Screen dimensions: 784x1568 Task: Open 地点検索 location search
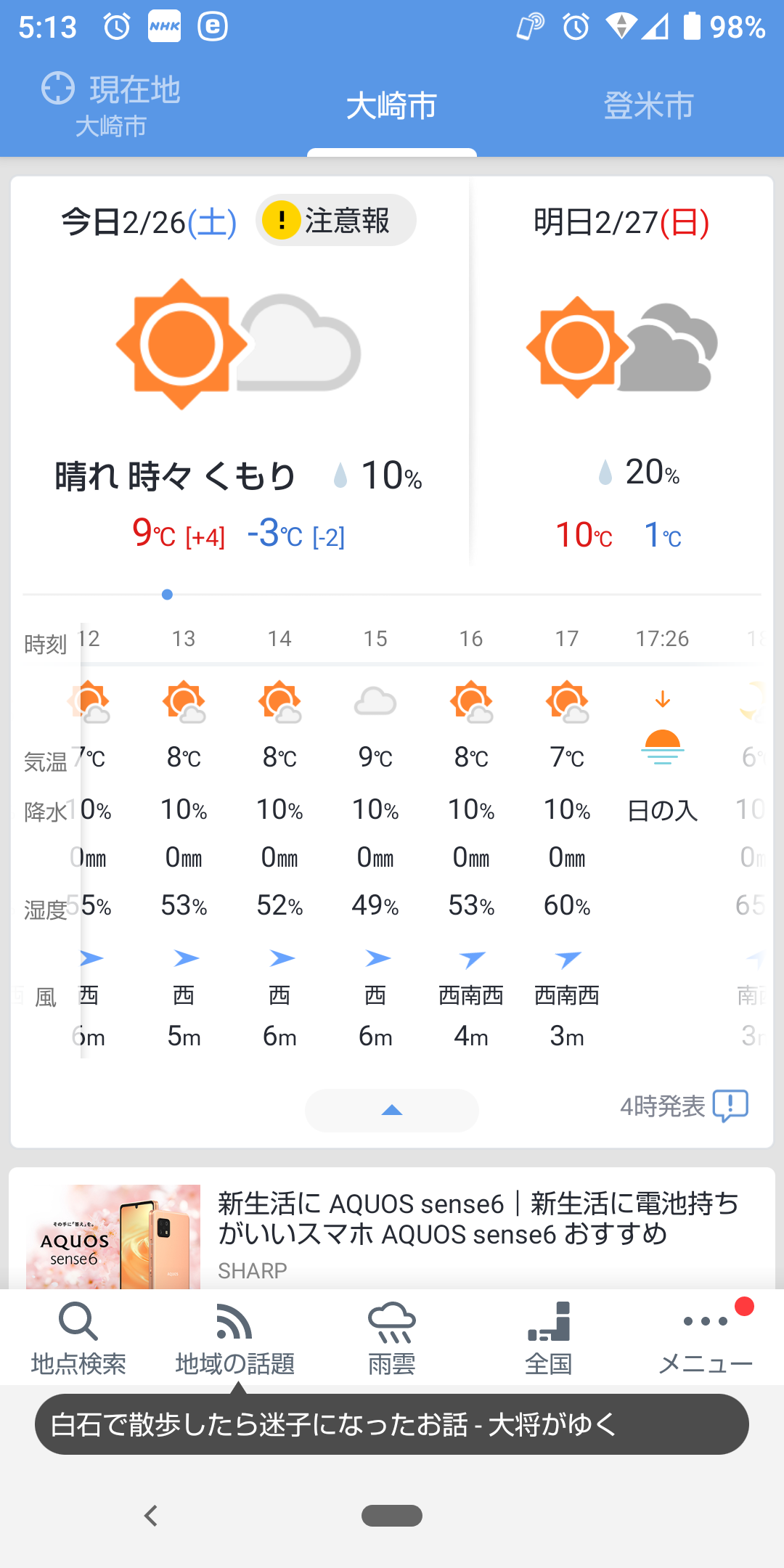click(x=78, y=1339)
